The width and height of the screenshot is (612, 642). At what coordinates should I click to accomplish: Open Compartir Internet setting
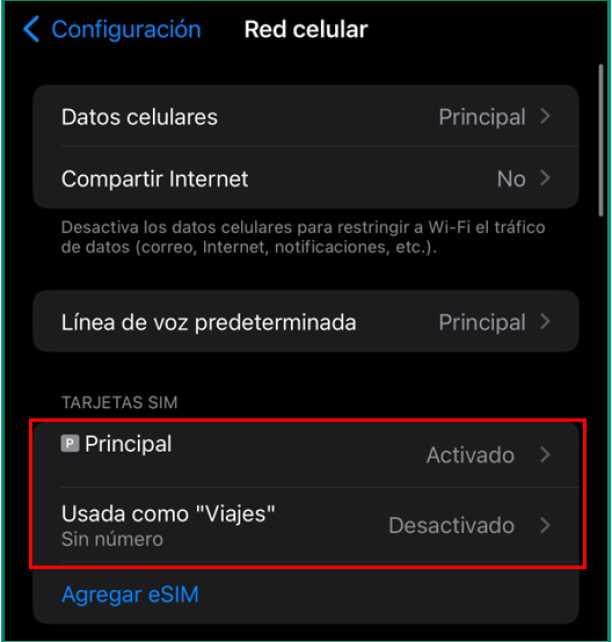click(305, 179)
